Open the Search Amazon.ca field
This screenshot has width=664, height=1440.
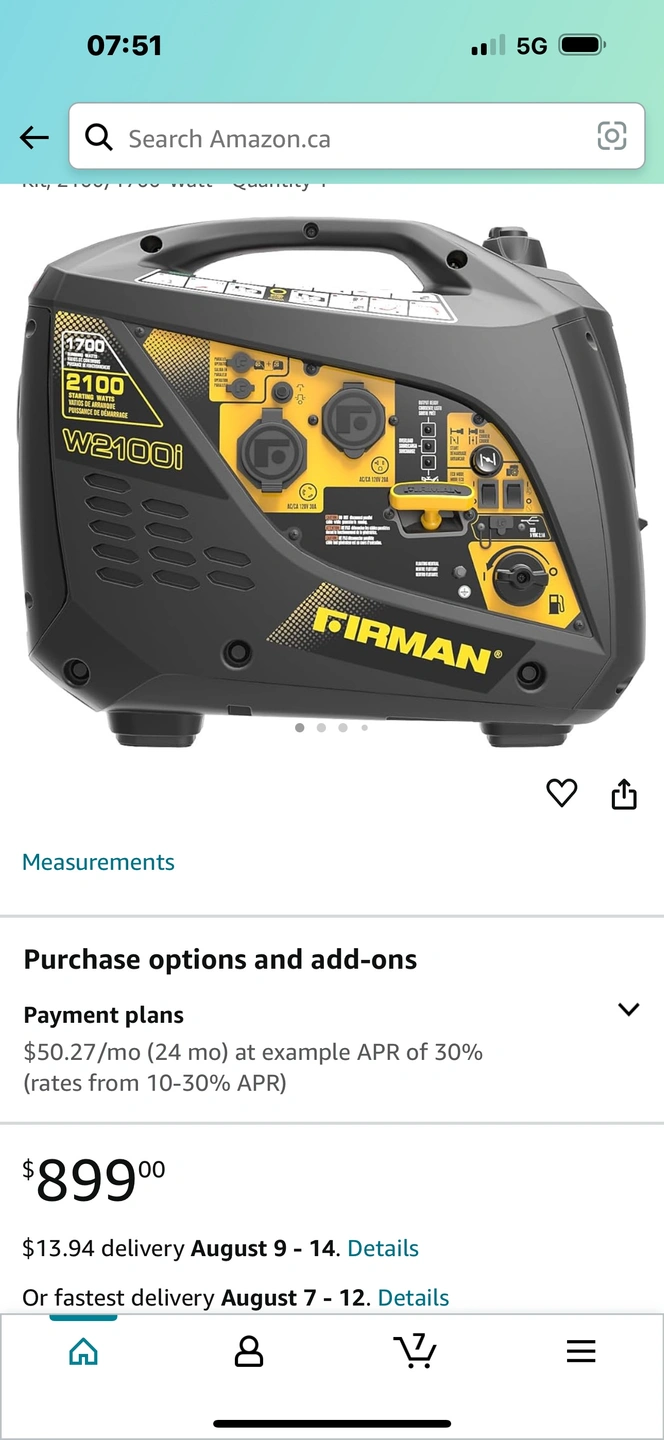tap(340, 138)
